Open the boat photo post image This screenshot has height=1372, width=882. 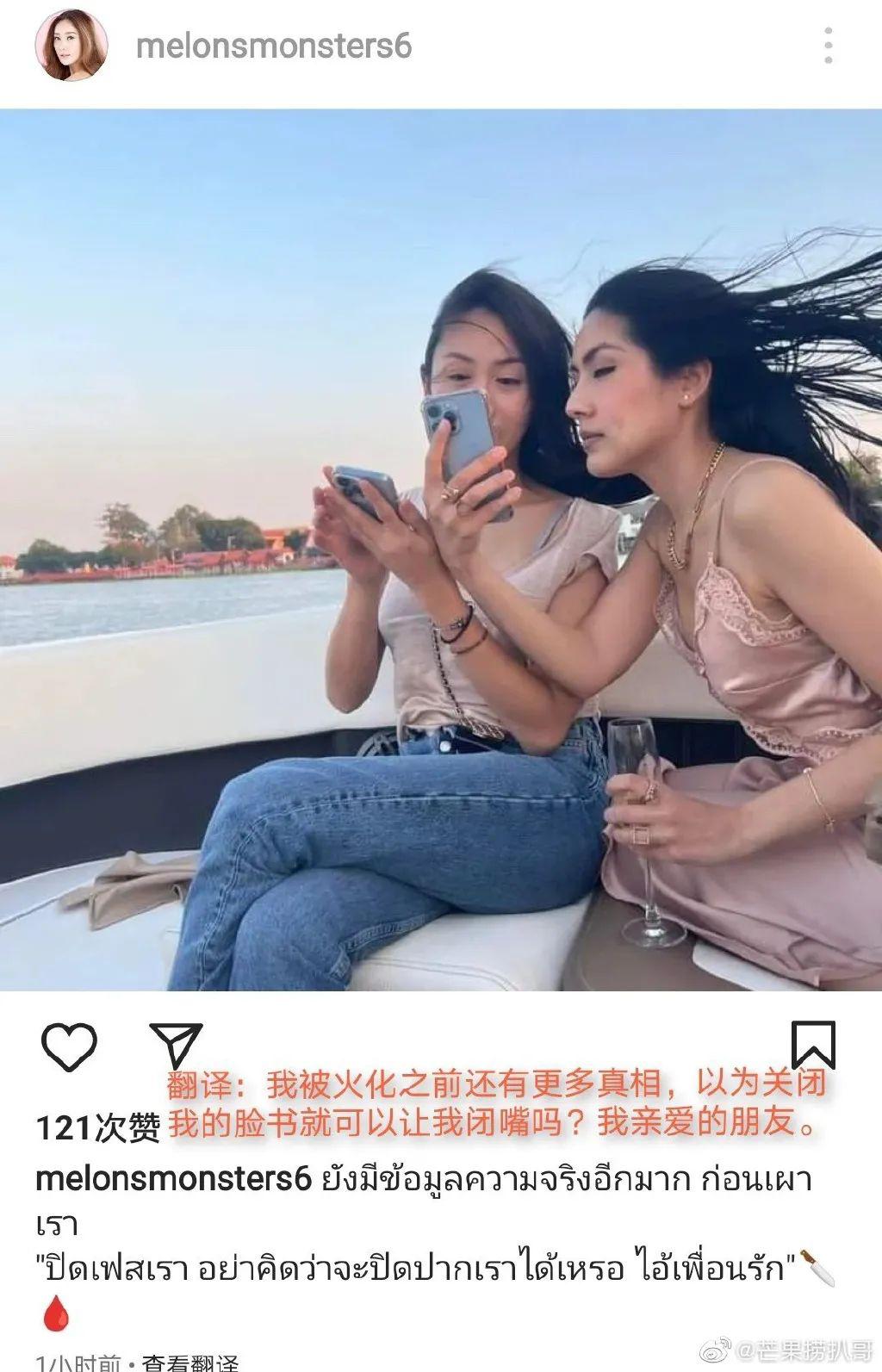pyautogui.click(x=441, y=549)
